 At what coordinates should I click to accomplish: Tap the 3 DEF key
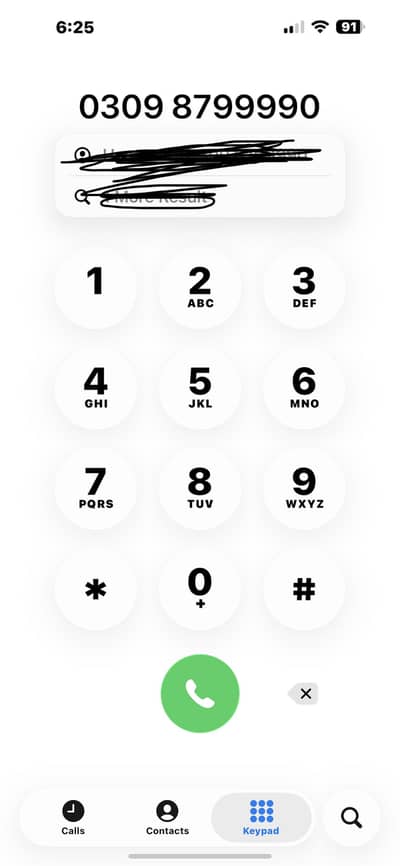[x=304, y=288]
